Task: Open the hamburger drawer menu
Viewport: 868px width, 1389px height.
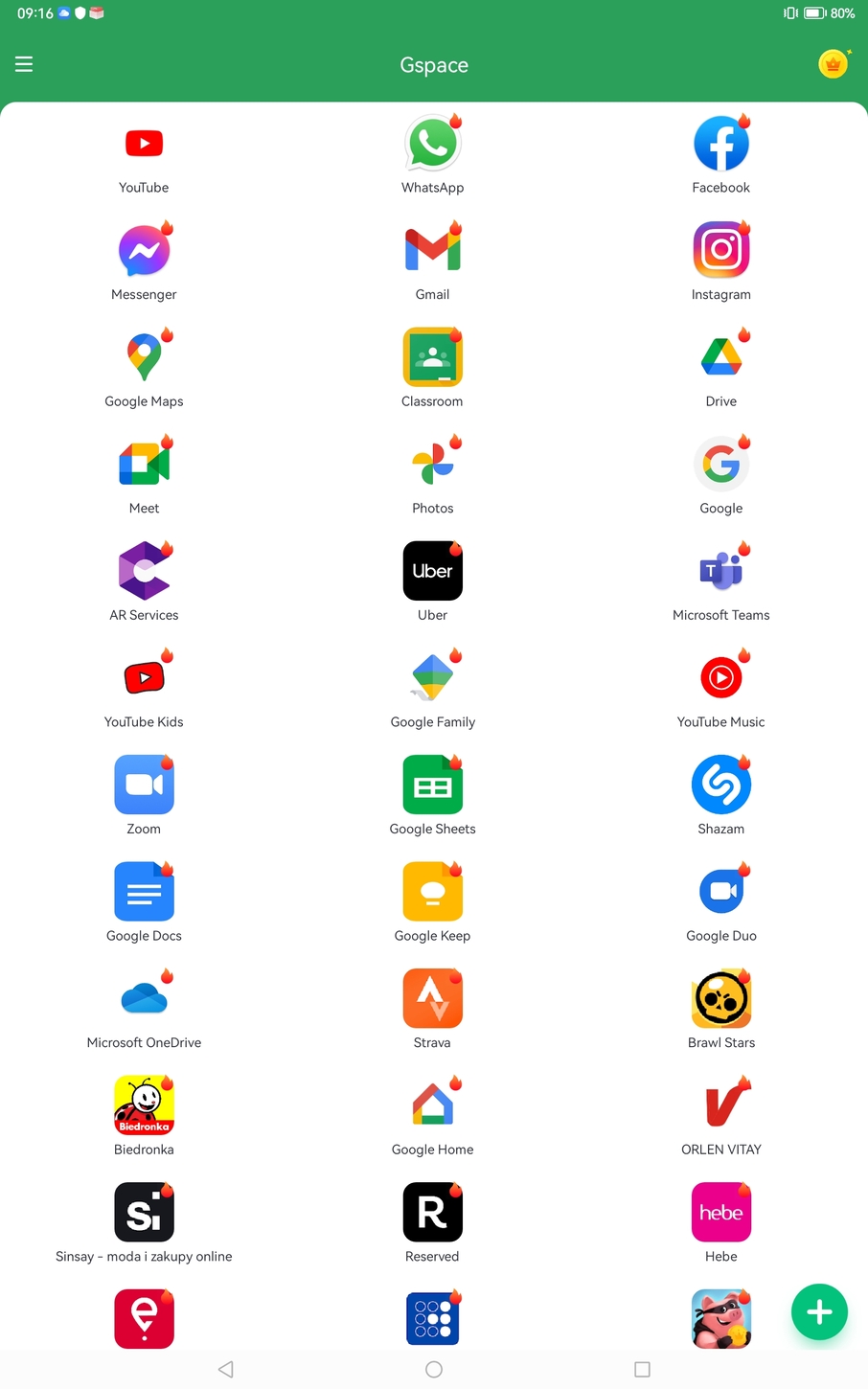Action: click(24, 64)
